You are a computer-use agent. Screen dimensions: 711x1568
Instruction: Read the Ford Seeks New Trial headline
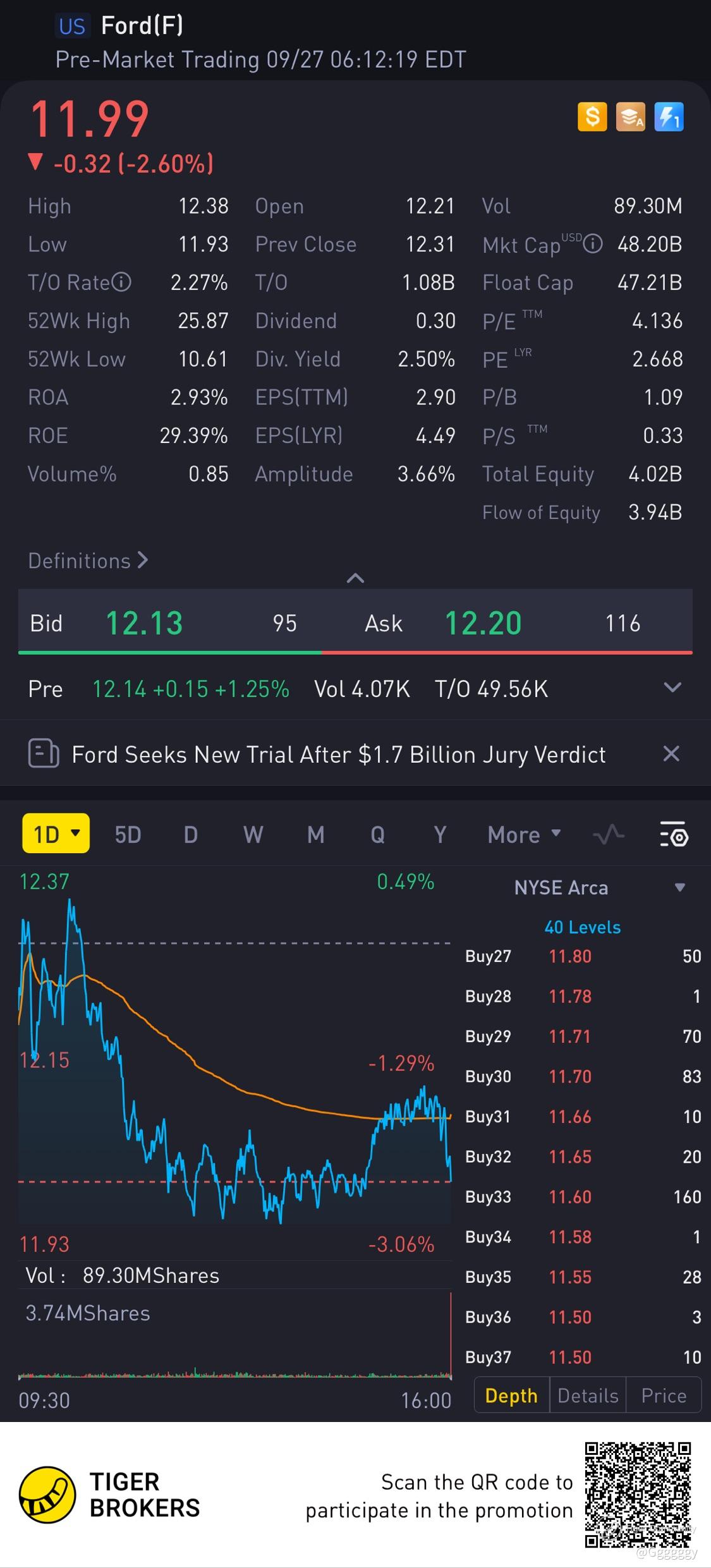point(338,754)
